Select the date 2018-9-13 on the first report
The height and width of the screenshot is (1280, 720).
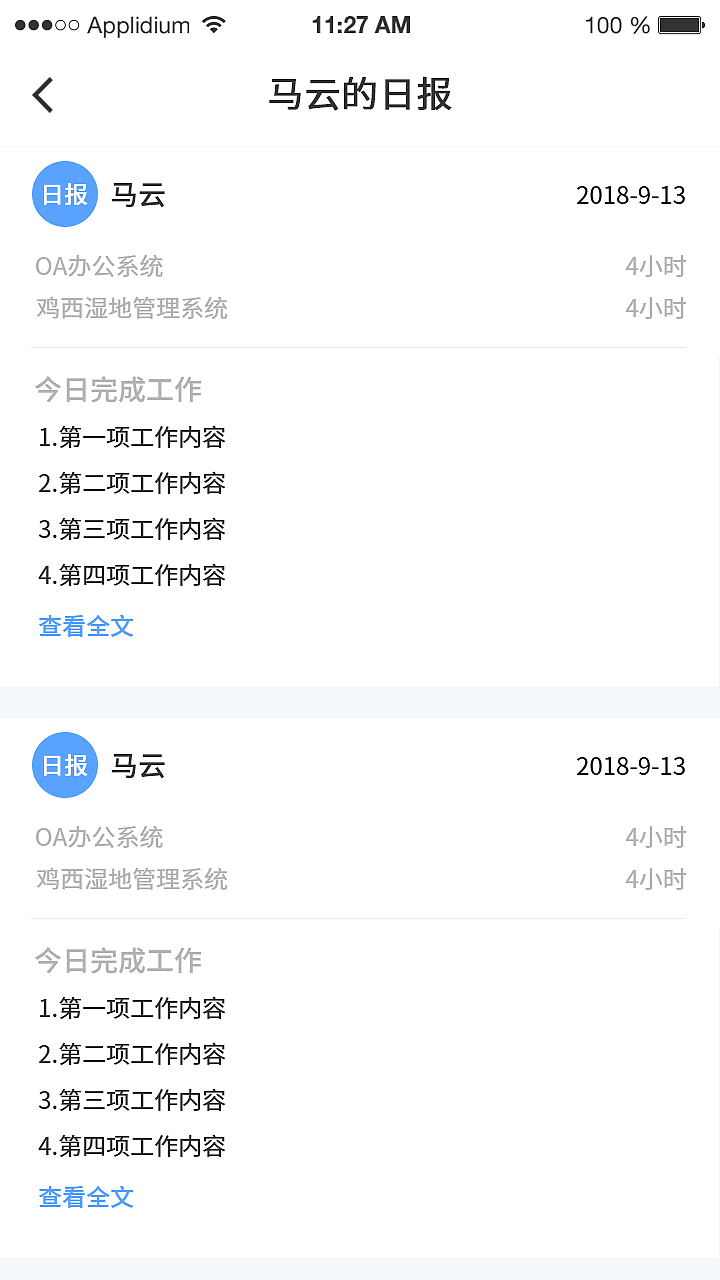[x=631, y=194]
